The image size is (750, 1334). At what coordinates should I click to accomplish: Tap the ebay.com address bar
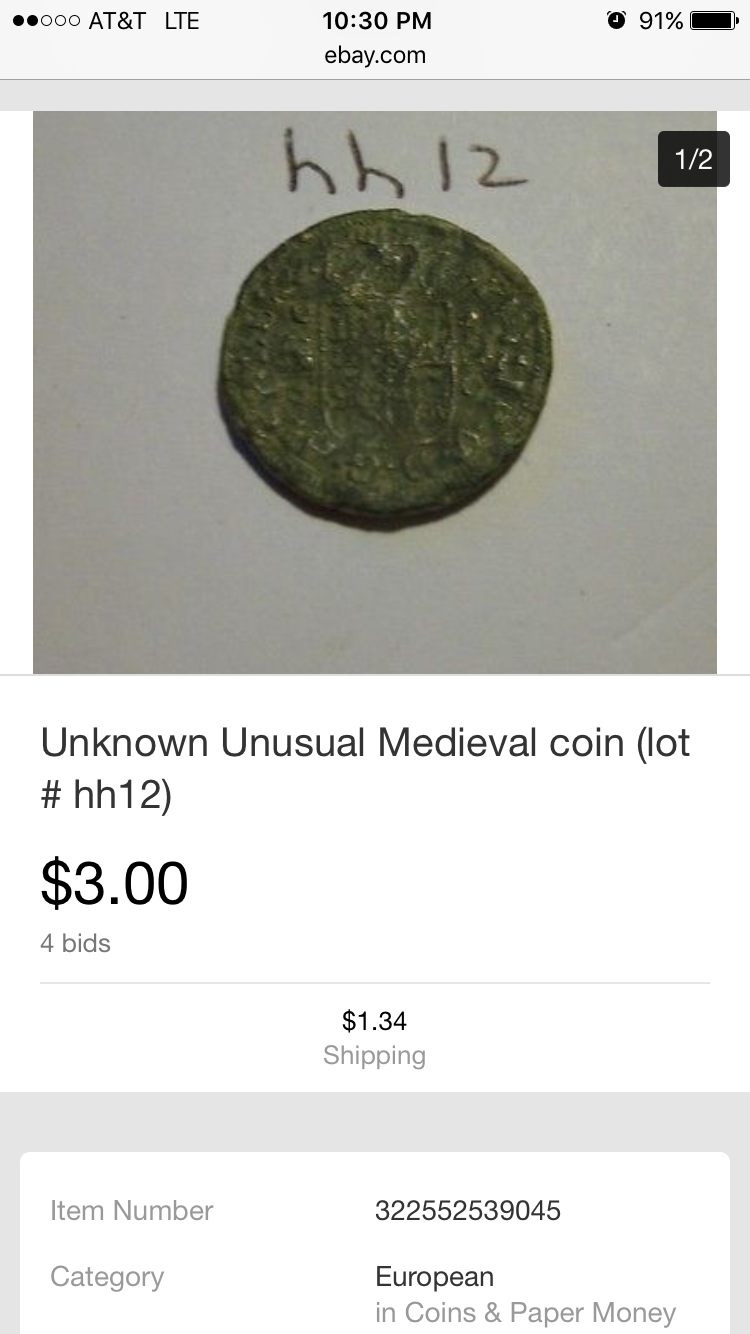375,56
